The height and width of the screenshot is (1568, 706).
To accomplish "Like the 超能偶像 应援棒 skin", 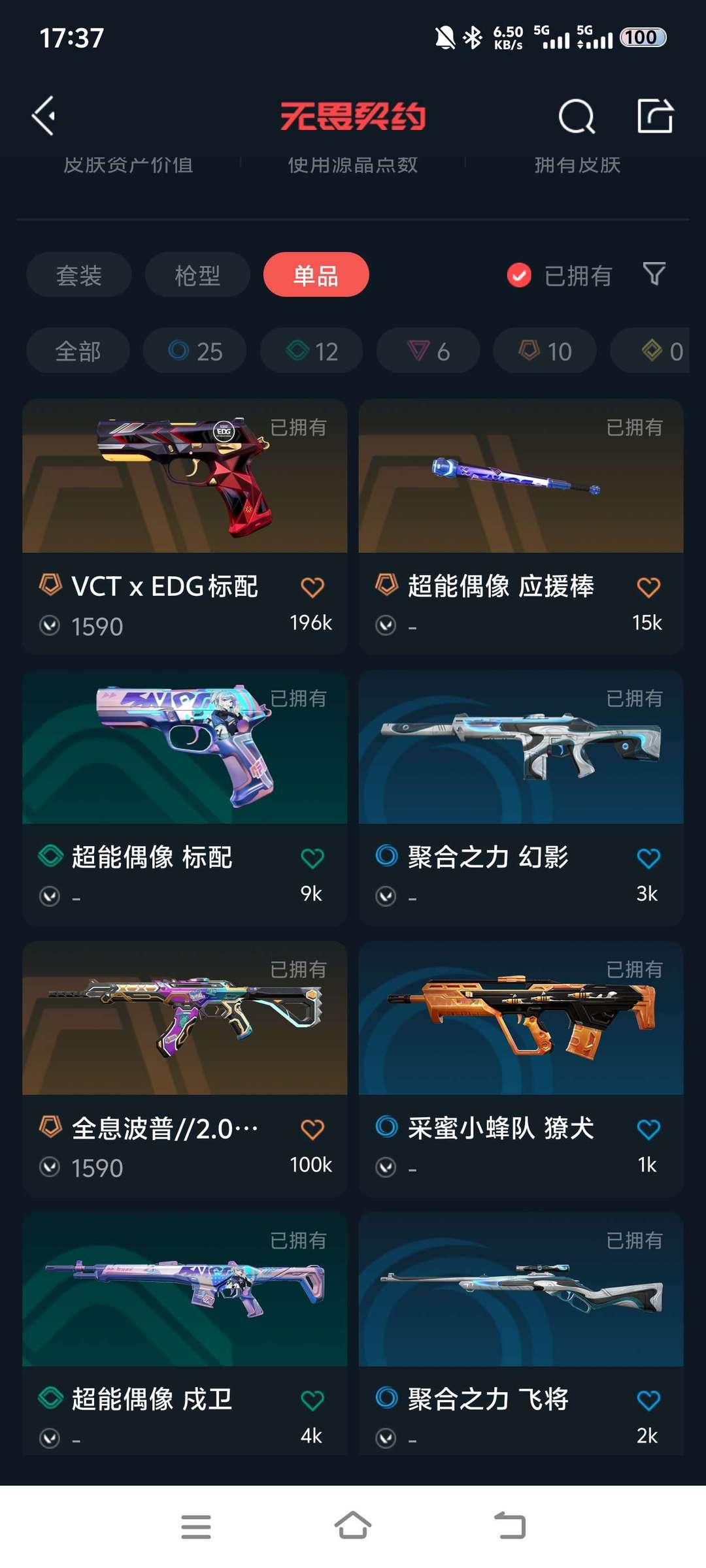I will [x=648, y=587].
